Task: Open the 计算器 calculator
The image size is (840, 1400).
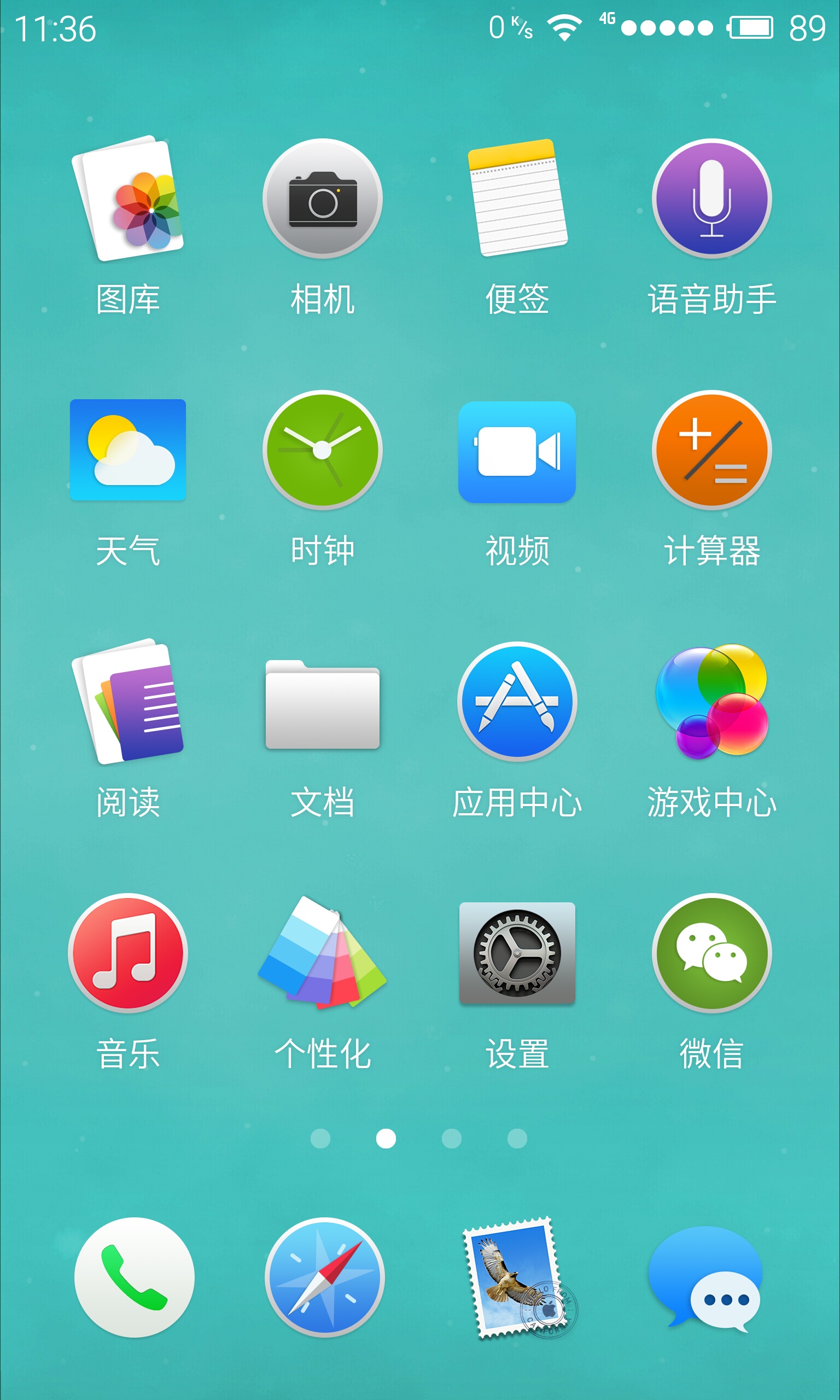Action: [711, 450]
